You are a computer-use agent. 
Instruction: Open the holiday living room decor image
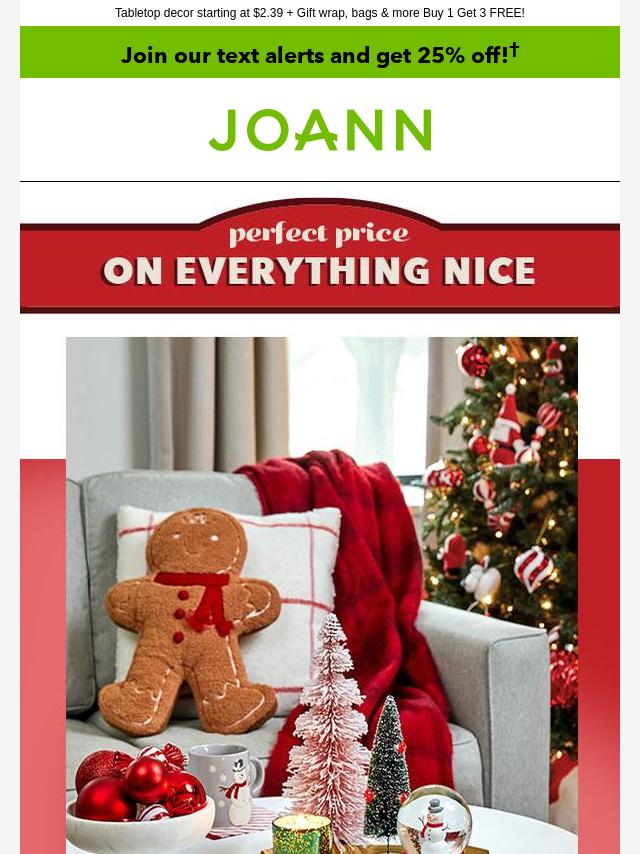pyautogui.click(x=322, y=595)
